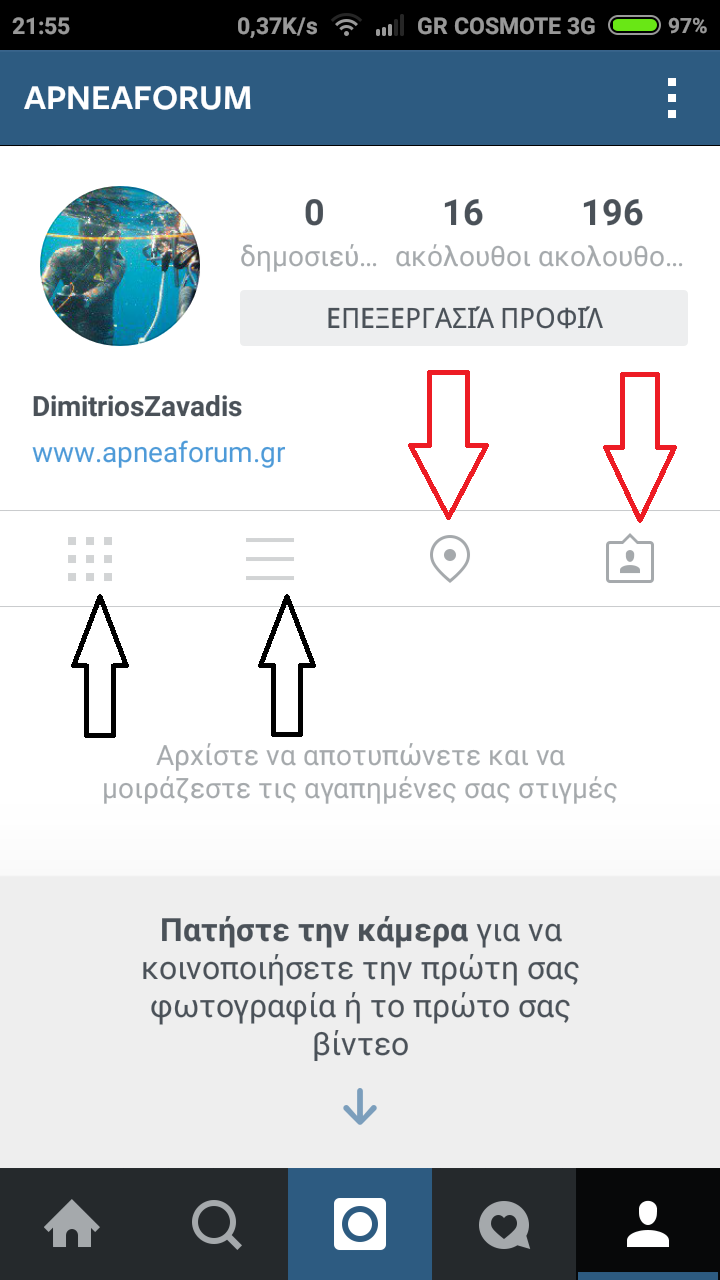Image resolution: width=720 pixels, height=1280 pixels.
Task: Open the tagged photos tab
Action: point(630,559)
